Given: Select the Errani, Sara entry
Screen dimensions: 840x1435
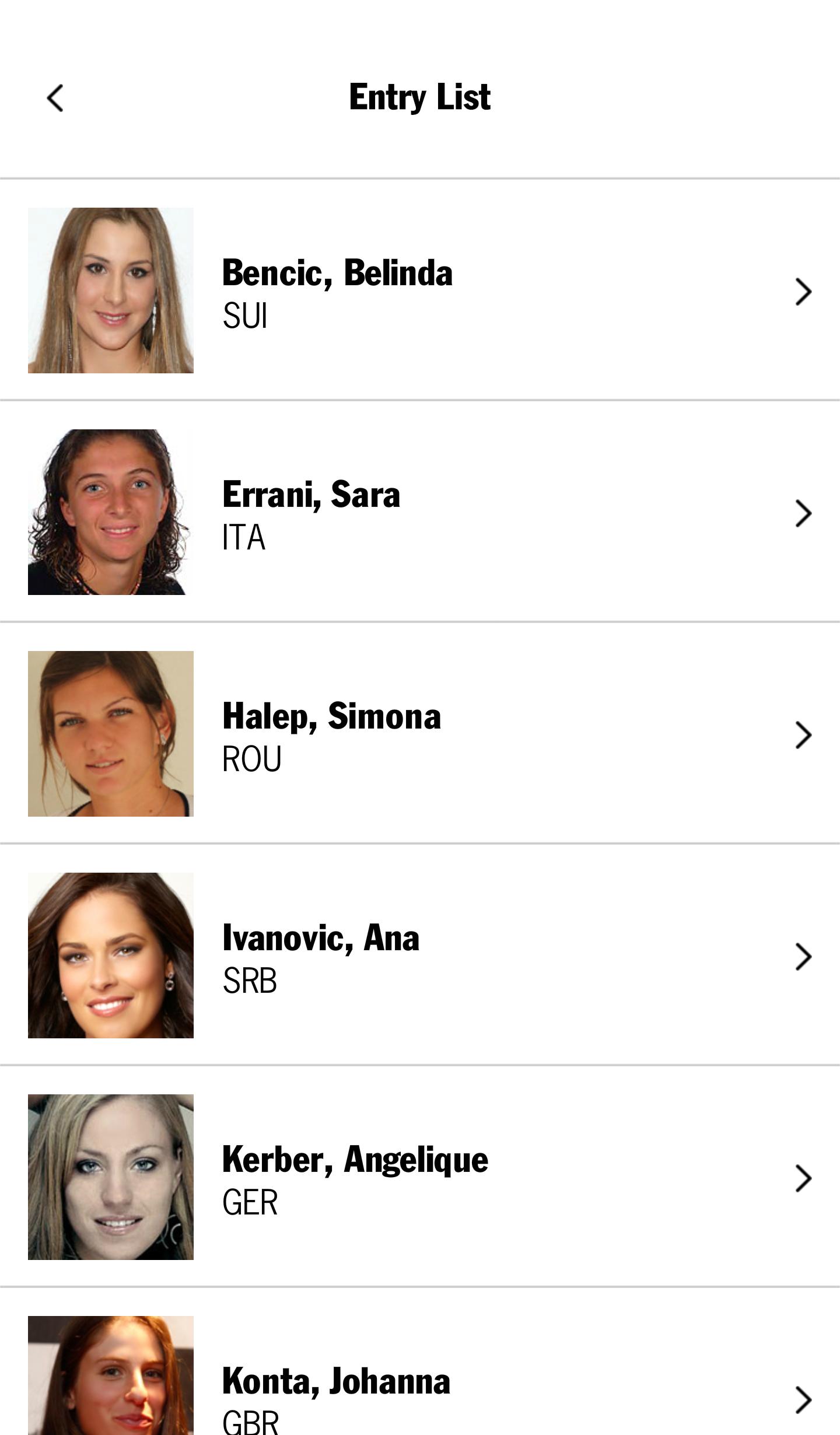Looking at the screenshot, I should click(420, 512).
